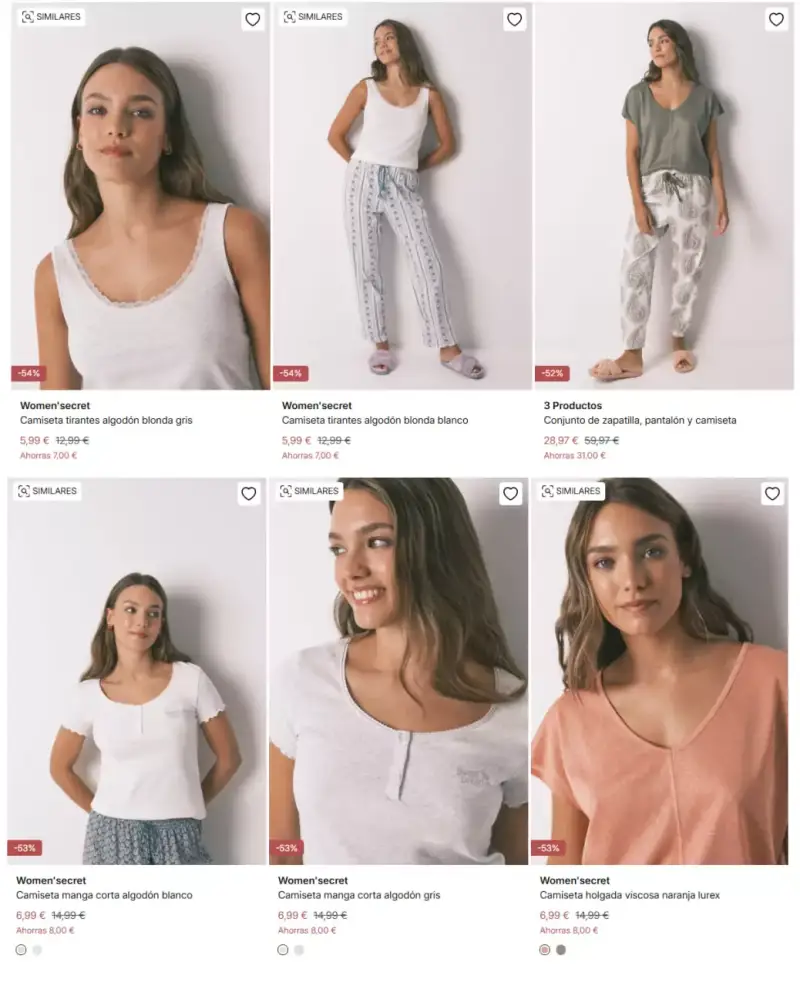Add Camiseta tirantes algodón blonda blanco to favorites
The width and height of the screenshot is (800, 986).
coord(514,19)
